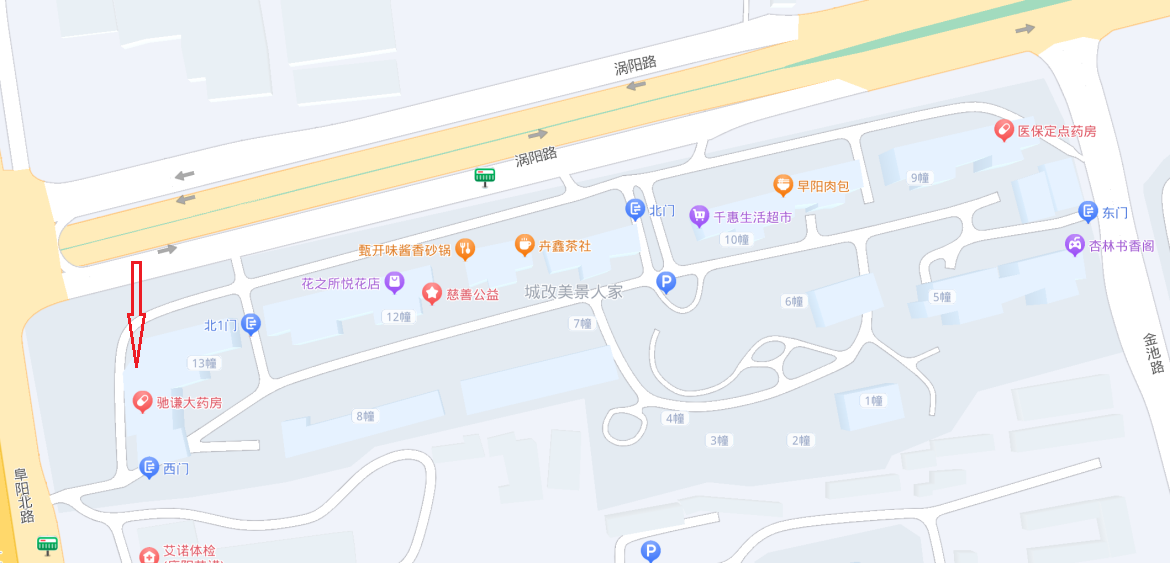Open the 阜阳肉包 restaurant marker

(x=783, y=185)
